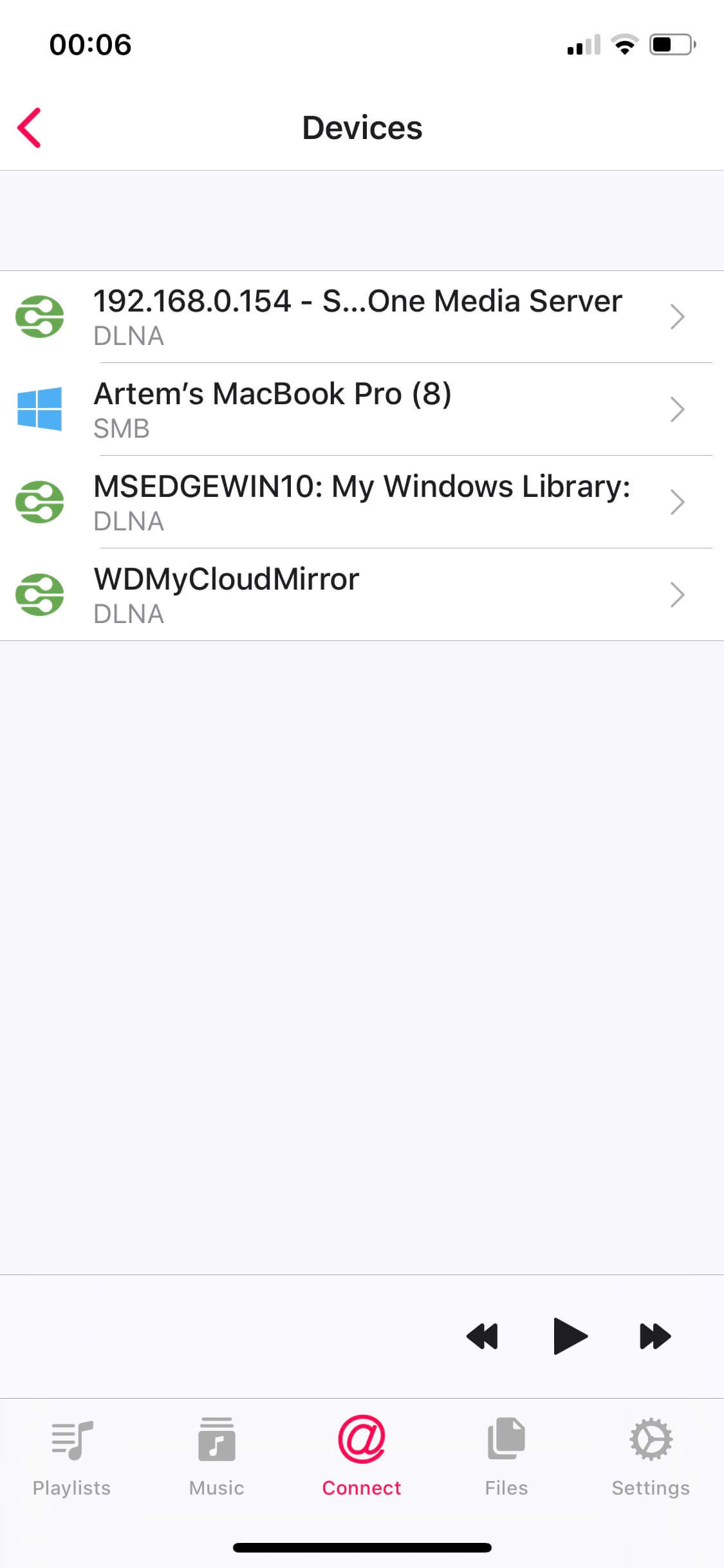Skip to the next track

[x=655, y=1337]
